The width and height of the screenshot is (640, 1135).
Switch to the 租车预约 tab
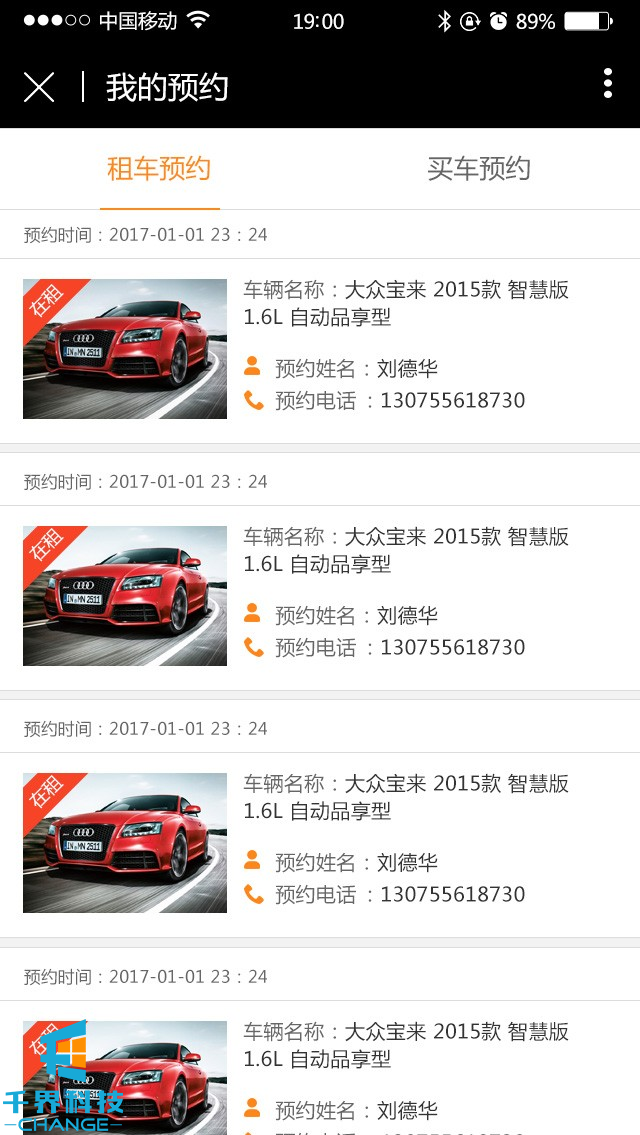[x=159, y=169]
